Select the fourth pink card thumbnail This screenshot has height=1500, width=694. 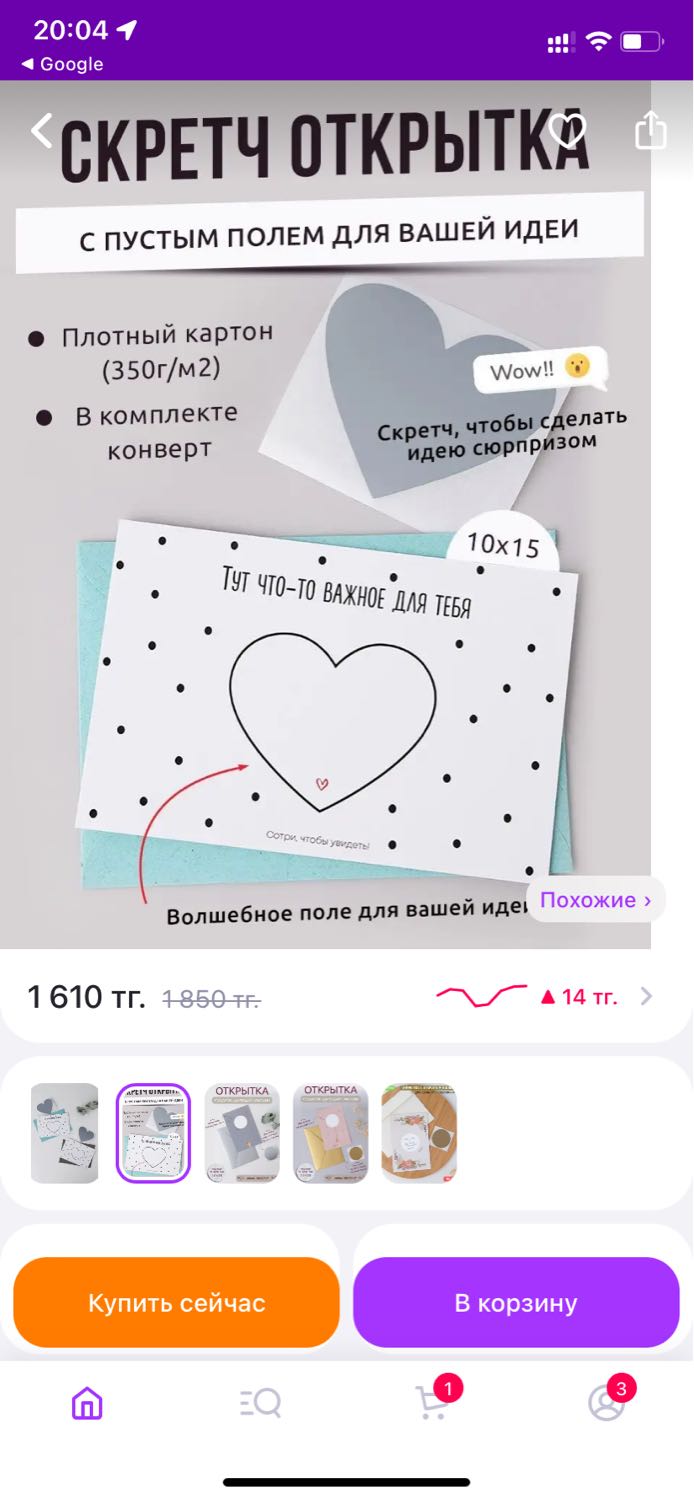330,1133
